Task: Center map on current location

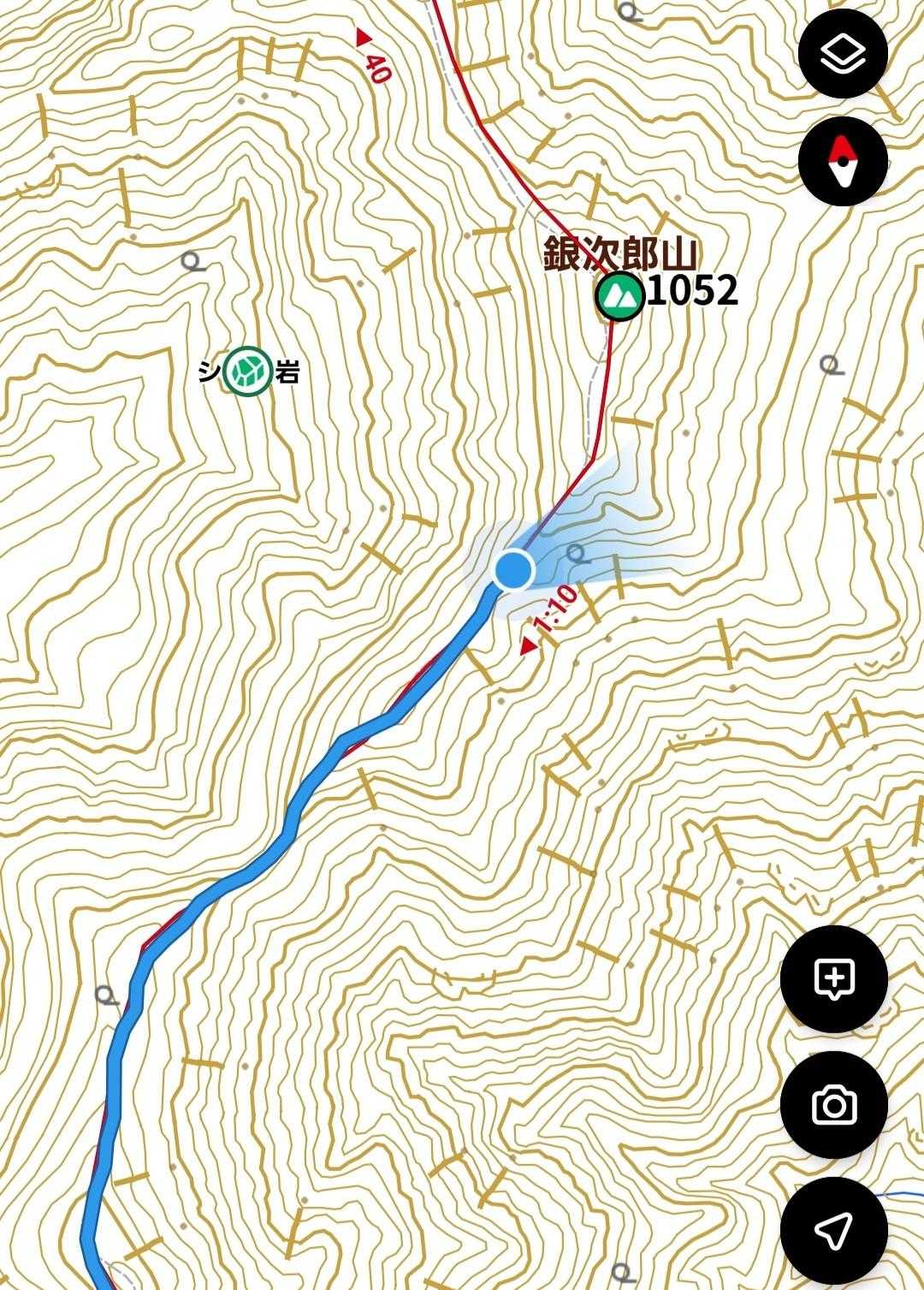Action: coord(834,1230)
